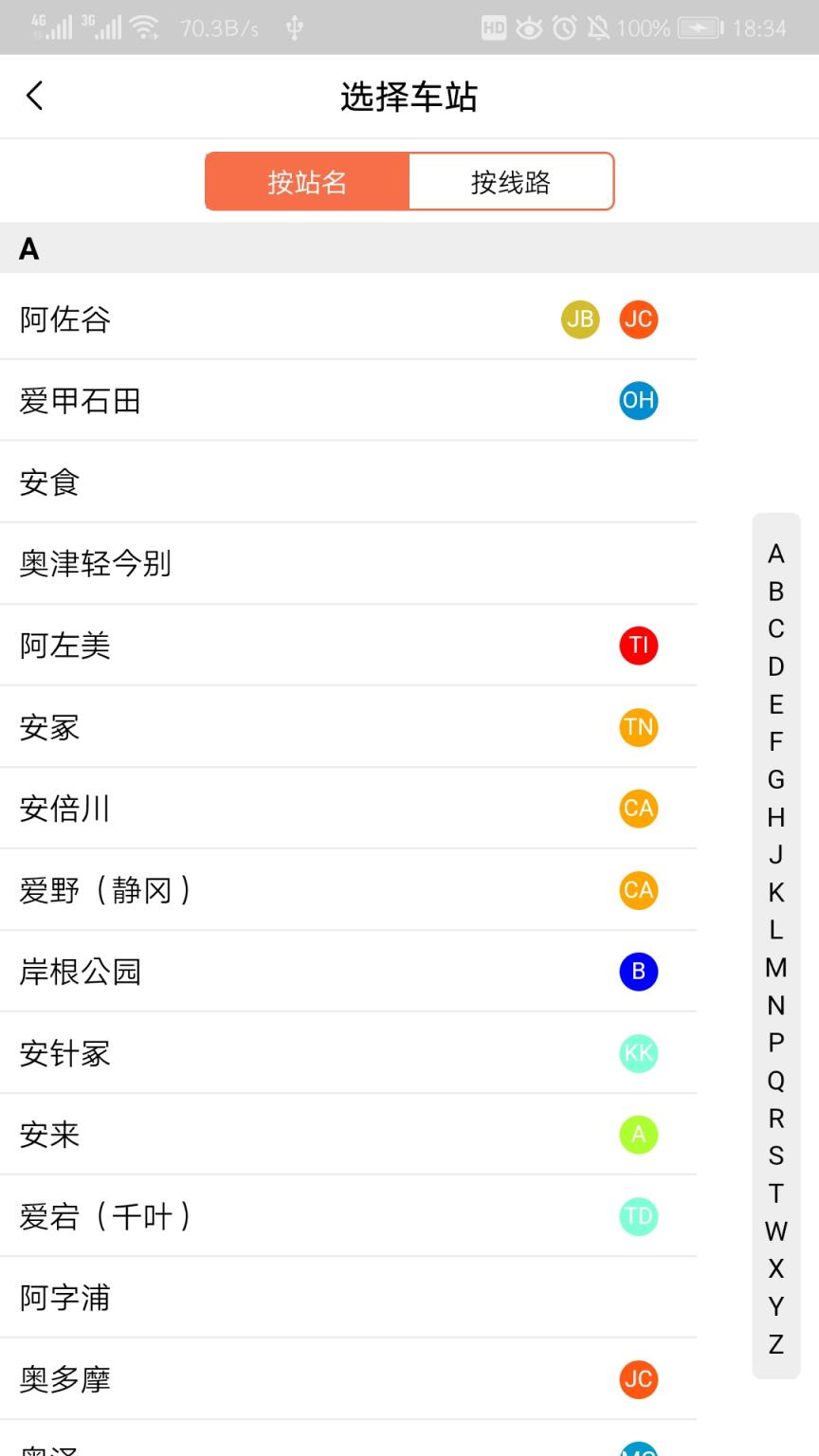Tap the JC line badge beside 阿佐谷
The height and width of the screenshot is (1456, 819).
[638, 319]
